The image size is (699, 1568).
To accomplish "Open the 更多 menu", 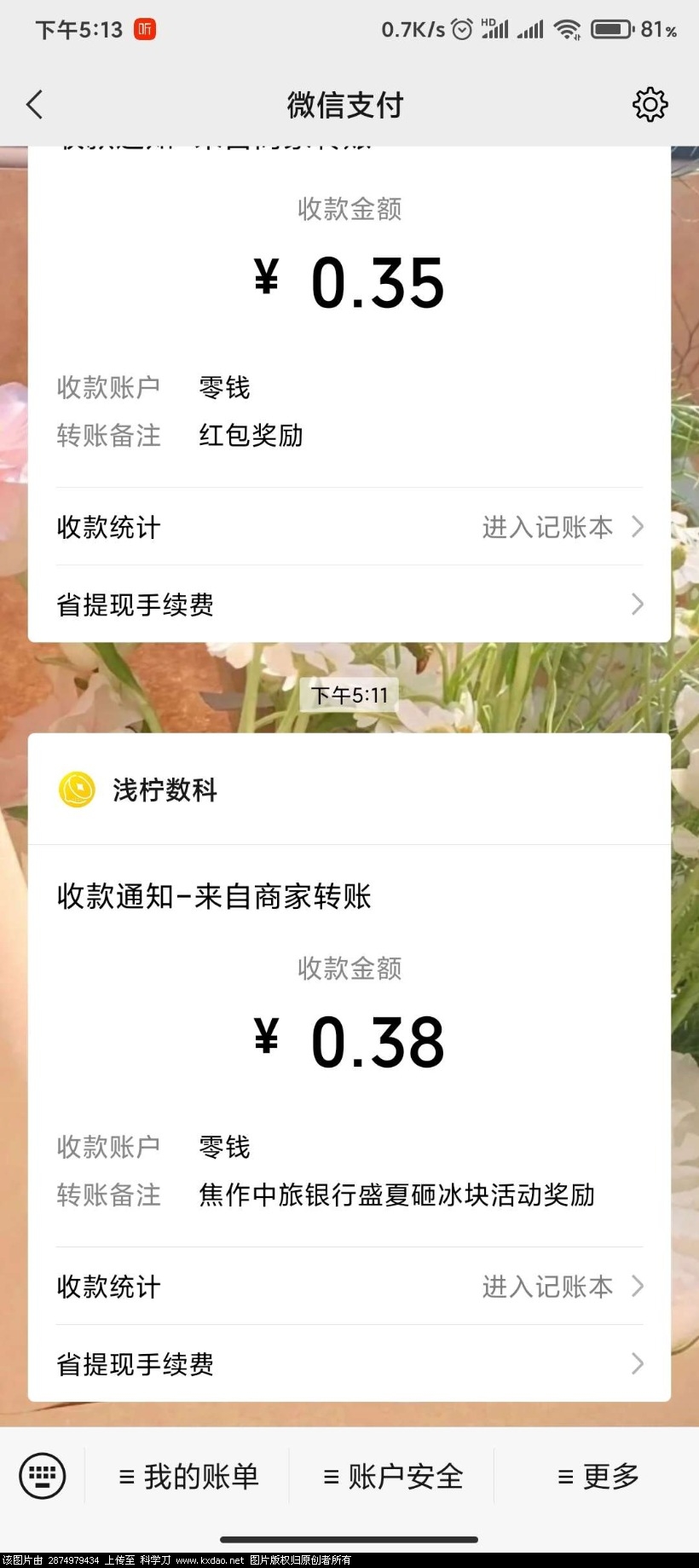I will (598, 1477).
